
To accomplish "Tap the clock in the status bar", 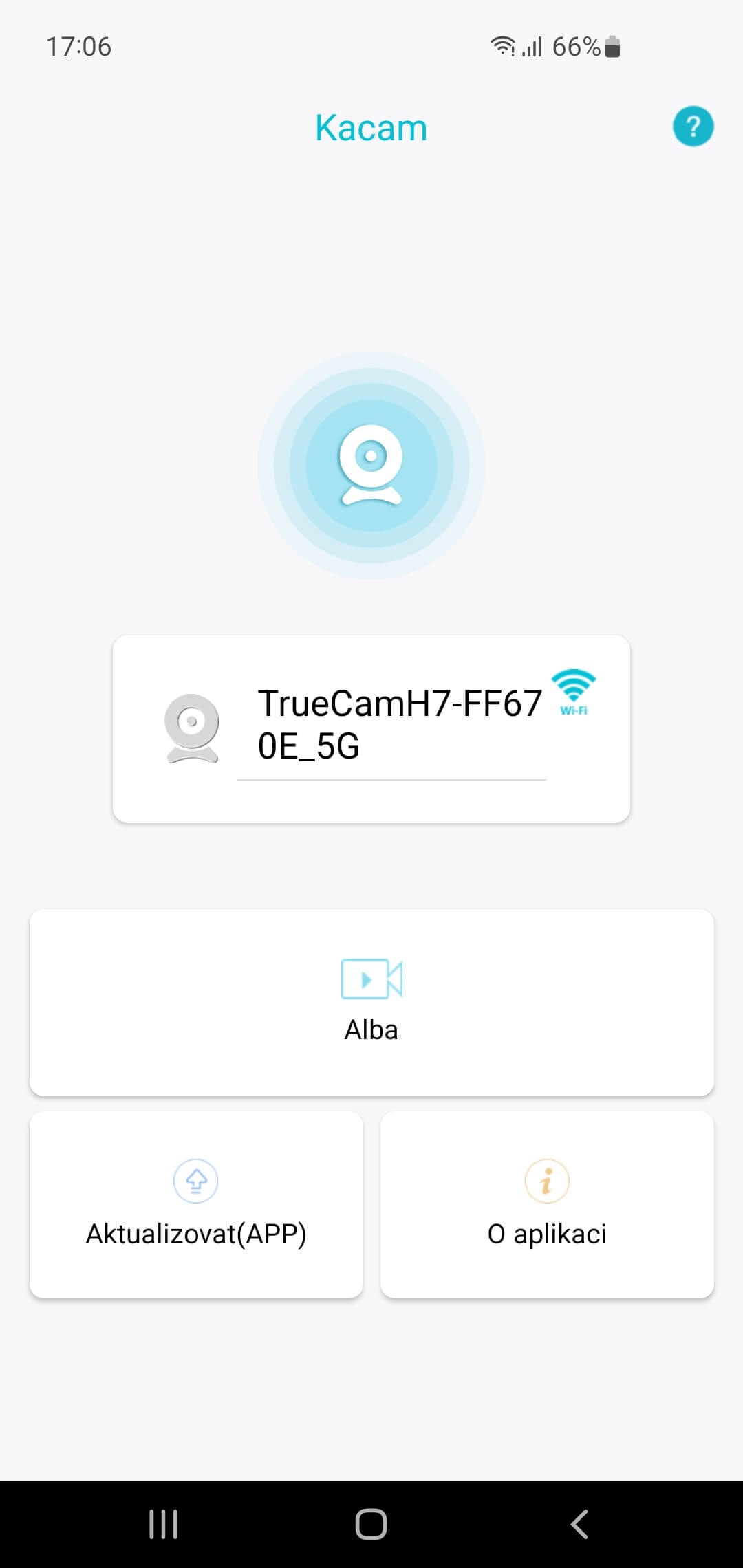I will click(76, 47).
